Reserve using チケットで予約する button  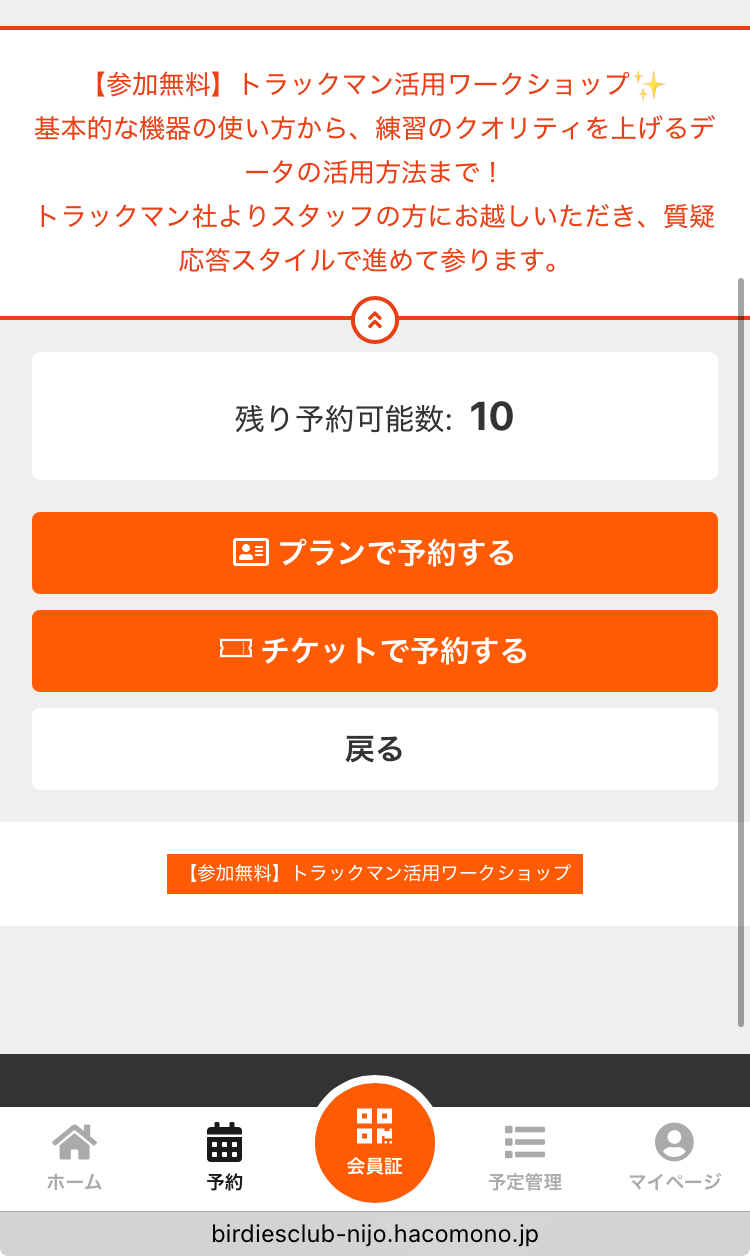(375, 651)
